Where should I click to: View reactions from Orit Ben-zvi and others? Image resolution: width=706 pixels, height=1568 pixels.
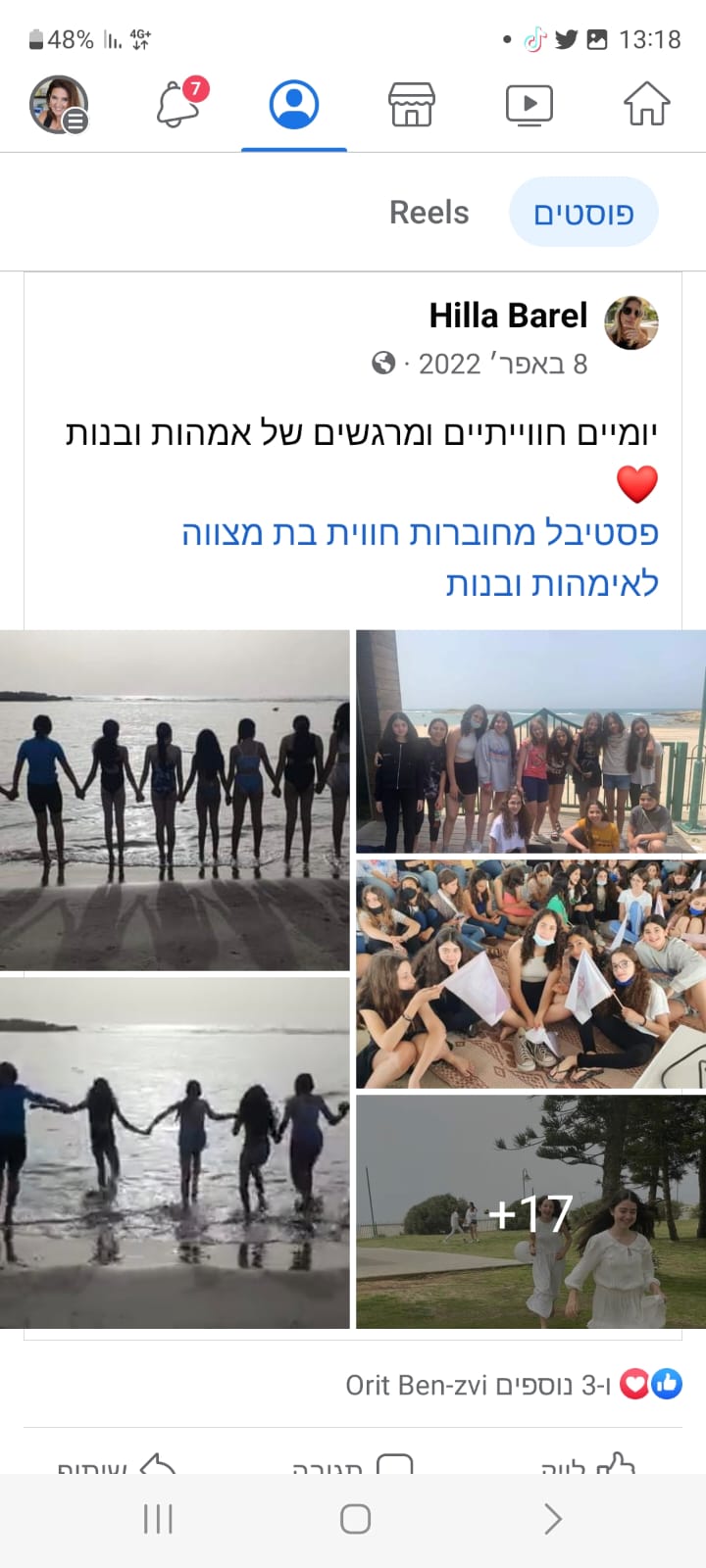point(514,1384)
